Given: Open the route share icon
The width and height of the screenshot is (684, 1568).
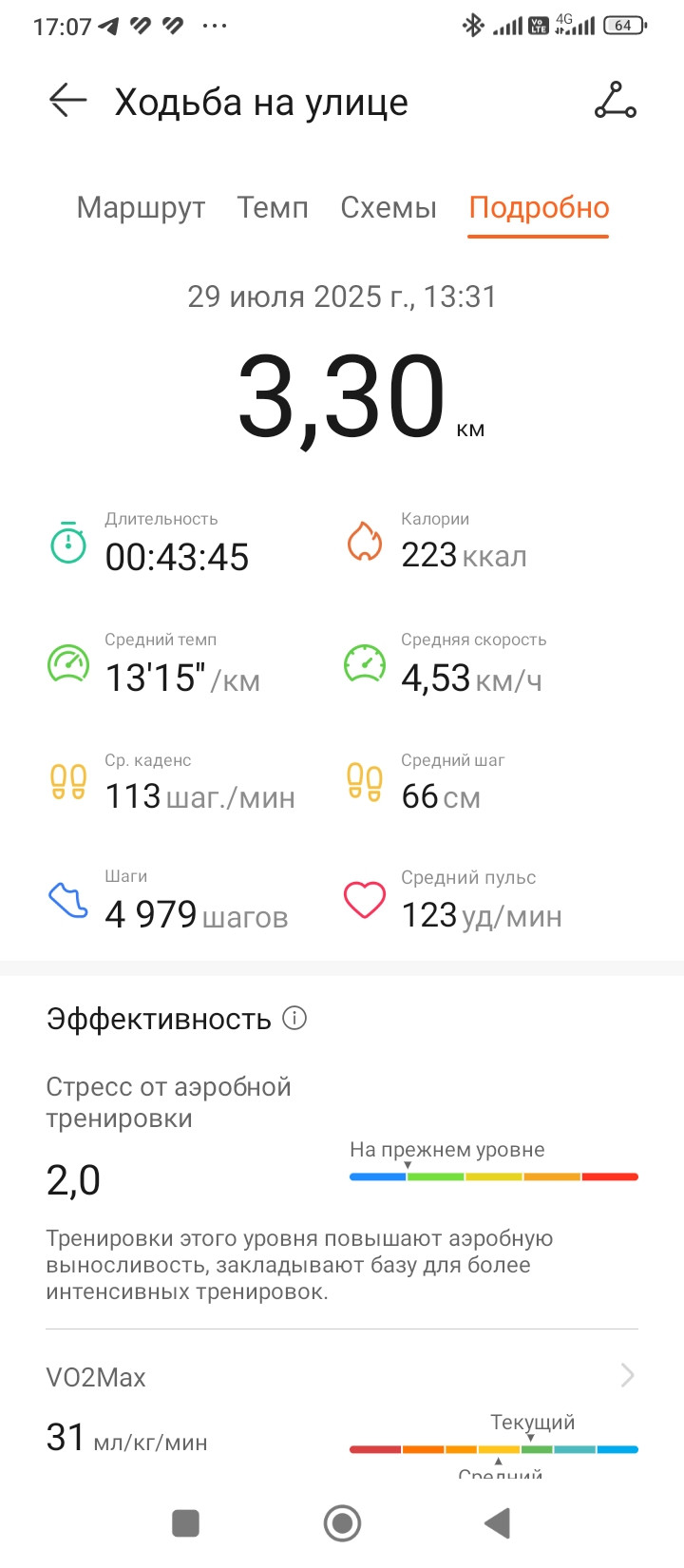Looking at the screenshot, I should coord(615,100).
